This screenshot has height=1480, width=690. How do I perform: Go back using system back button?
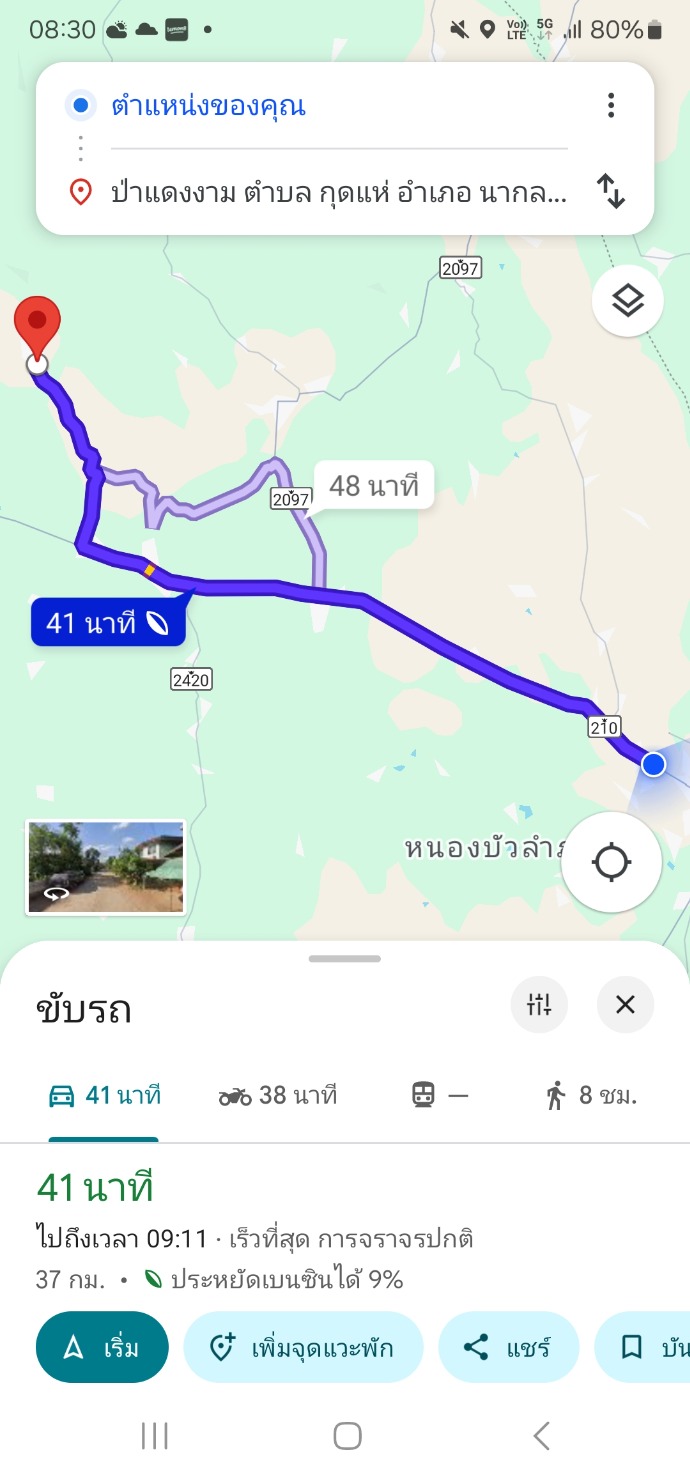coord(541,1437)
